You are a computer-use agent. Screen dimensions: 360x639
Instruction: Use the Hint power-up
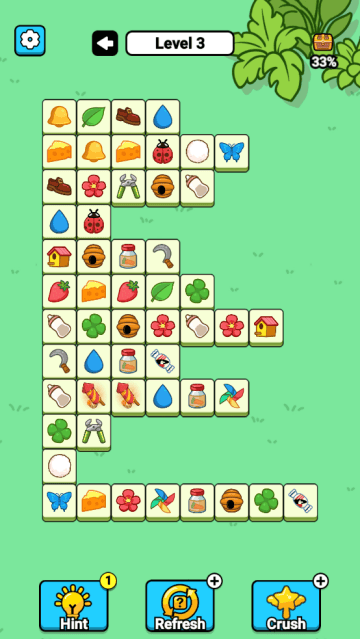74,606
